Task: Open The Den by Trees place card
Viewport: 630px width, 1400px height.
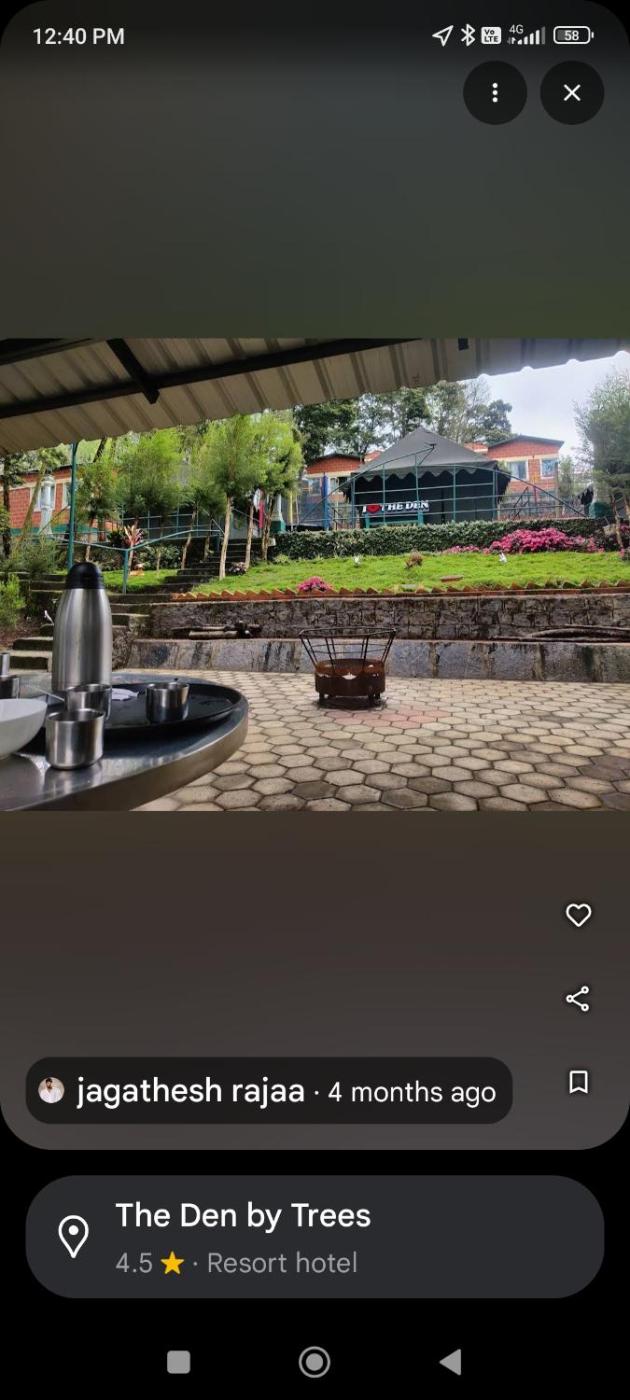Action: point(314,1237)
